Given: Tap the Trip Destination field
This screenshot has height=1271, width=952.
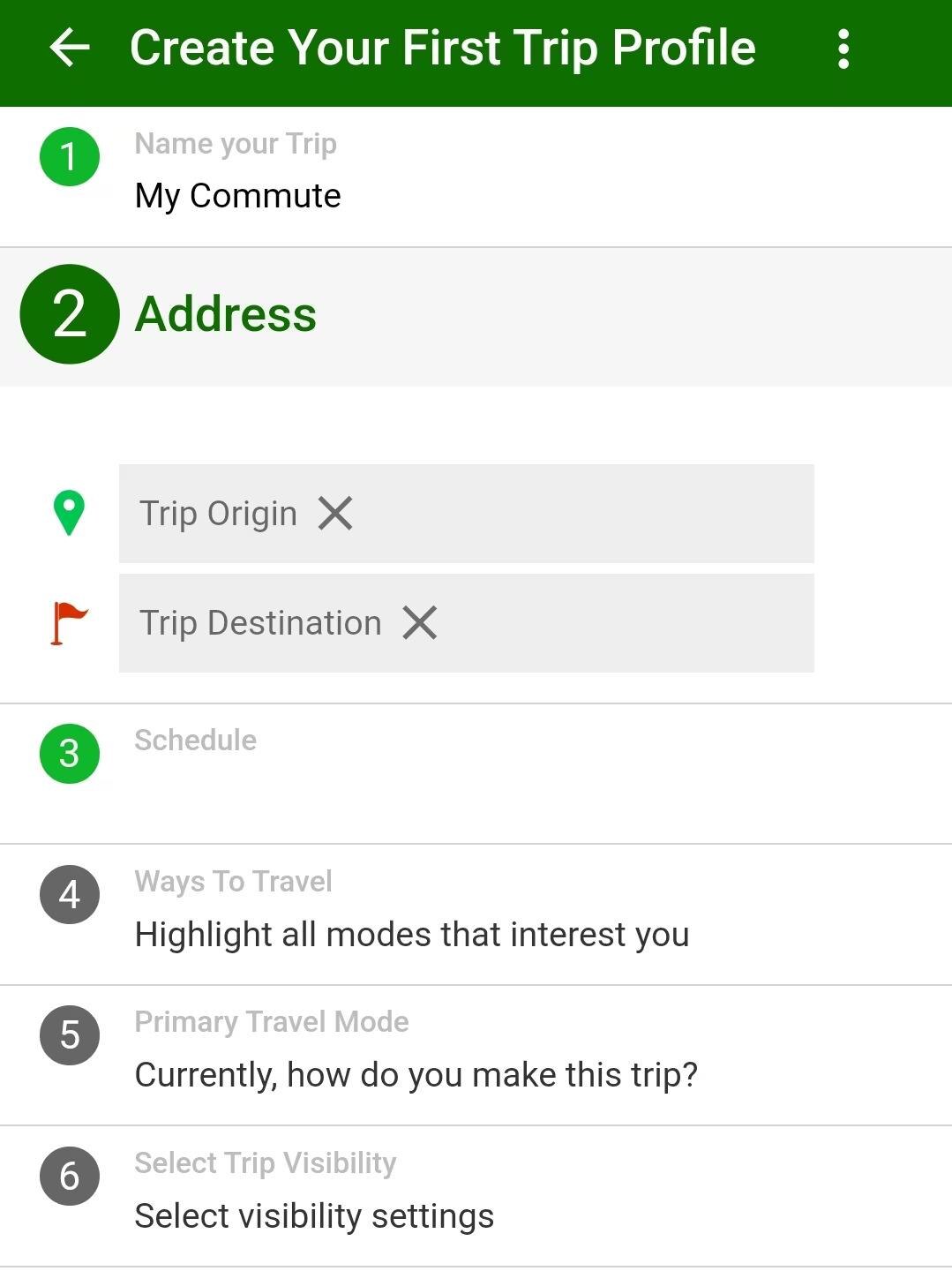Looking at the screenshot, I should (618, 623).
